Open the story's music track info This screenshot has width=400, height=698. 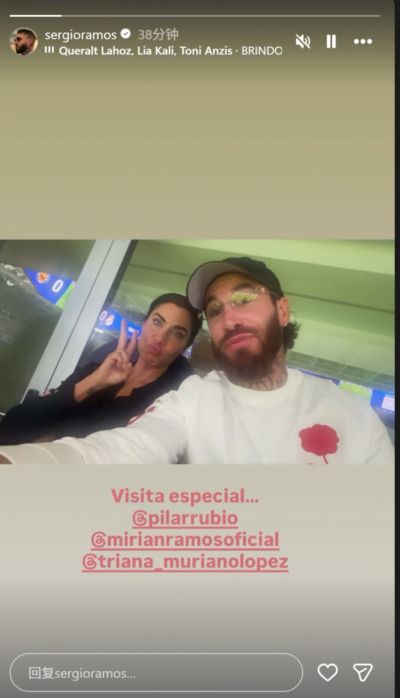(x=163, y=51)
